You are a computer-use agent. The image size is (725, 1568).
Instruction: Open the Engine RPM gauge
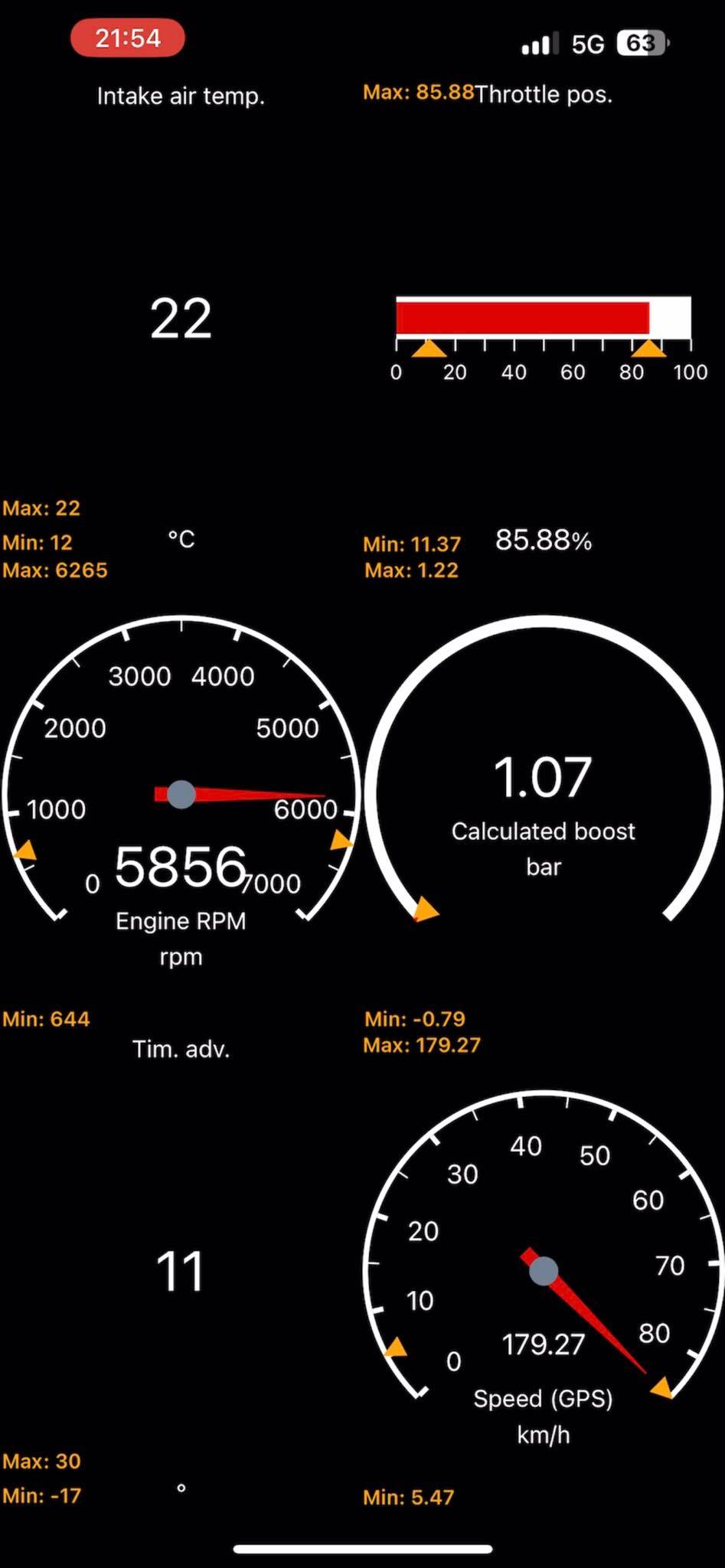(181, 794)
